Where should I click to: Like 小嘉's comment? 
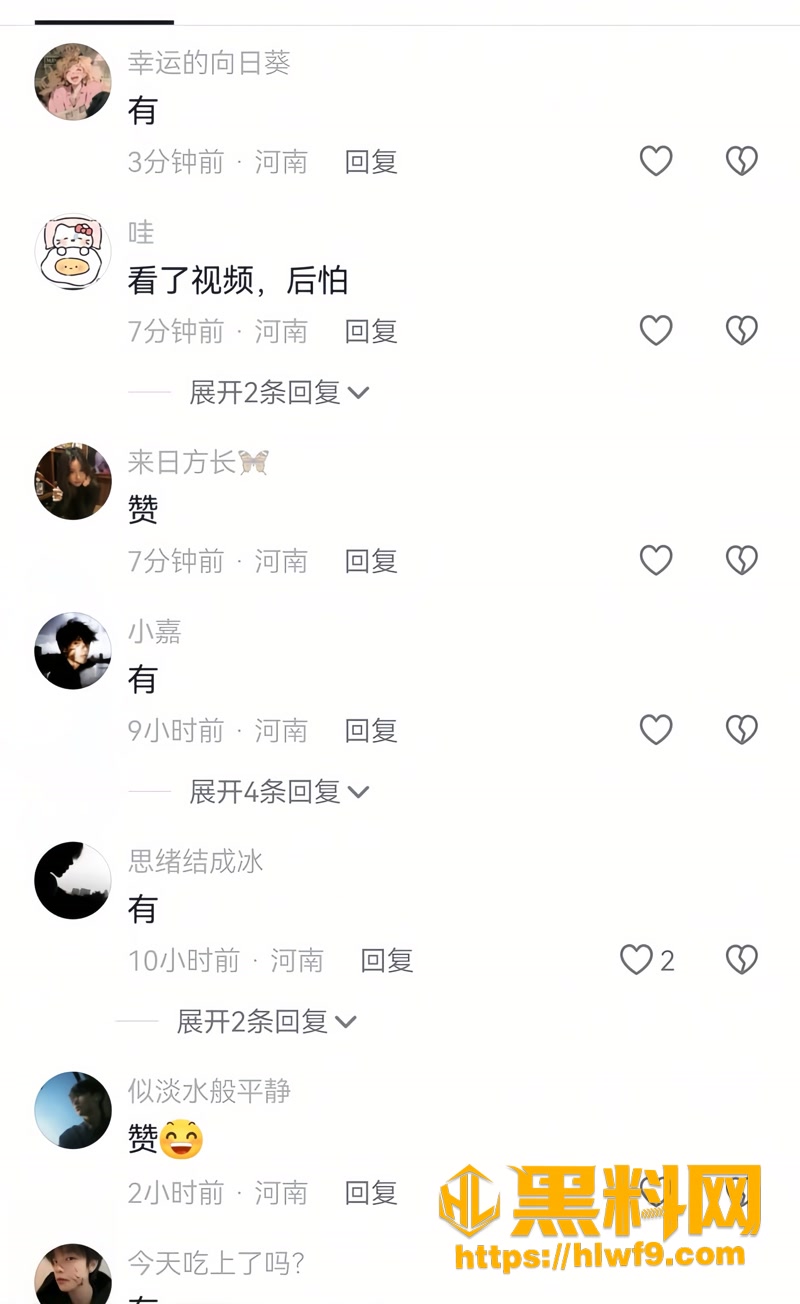click(x=656, y=730)
